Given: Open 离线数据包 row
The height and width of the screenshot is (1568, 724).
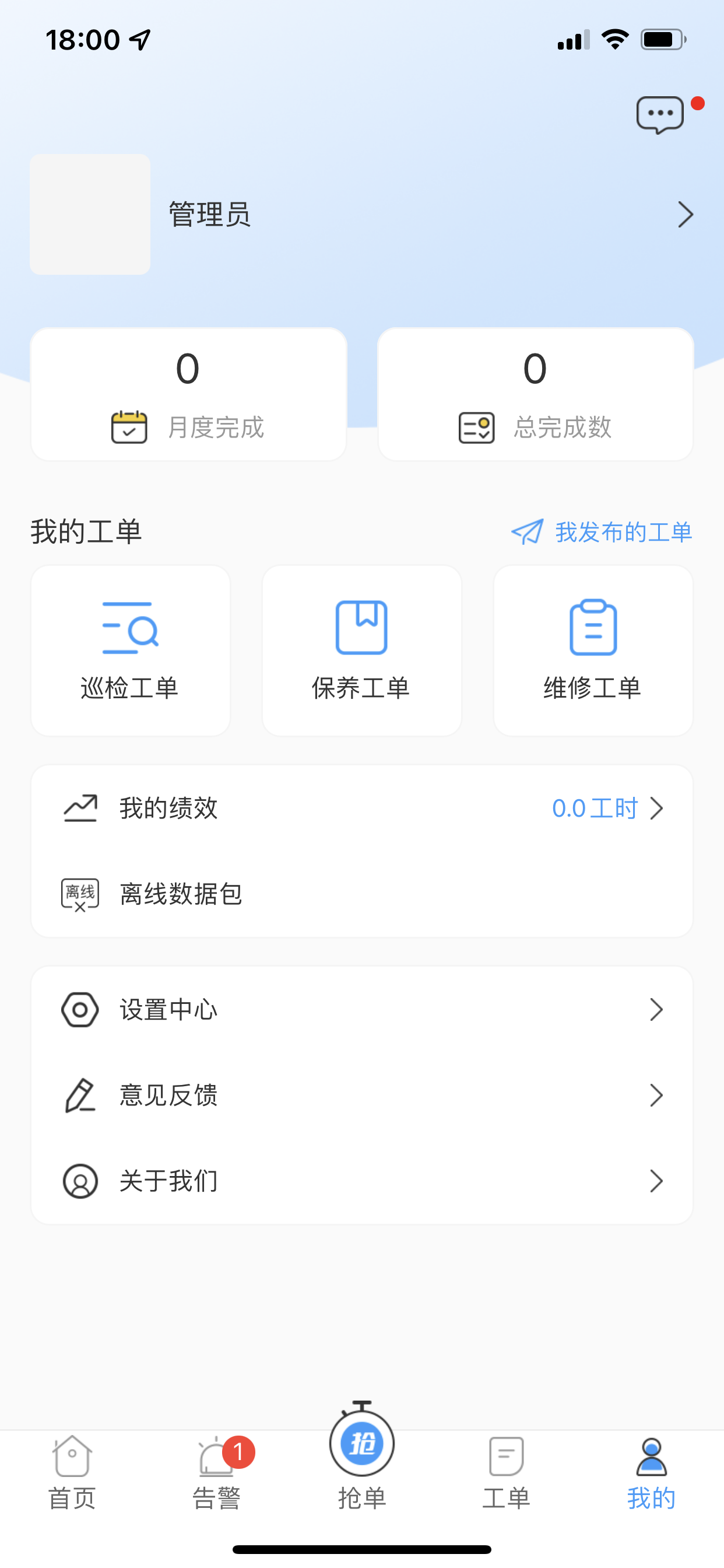Looking at the screenshot, I should click(361, 894).
